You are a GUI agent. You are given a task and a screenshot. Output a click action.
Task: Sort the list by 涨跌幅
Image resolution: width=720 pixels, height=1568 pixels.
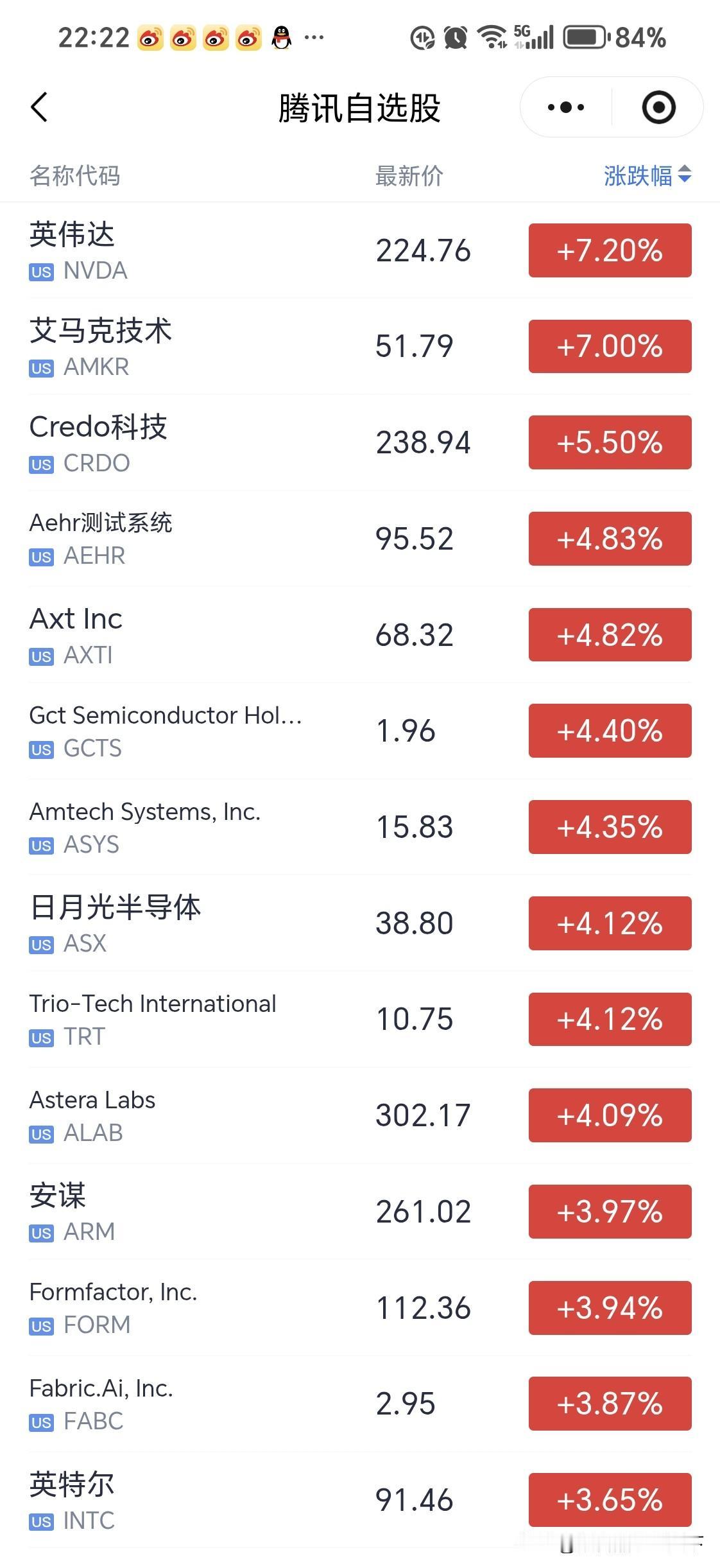(x=647, y=175)
